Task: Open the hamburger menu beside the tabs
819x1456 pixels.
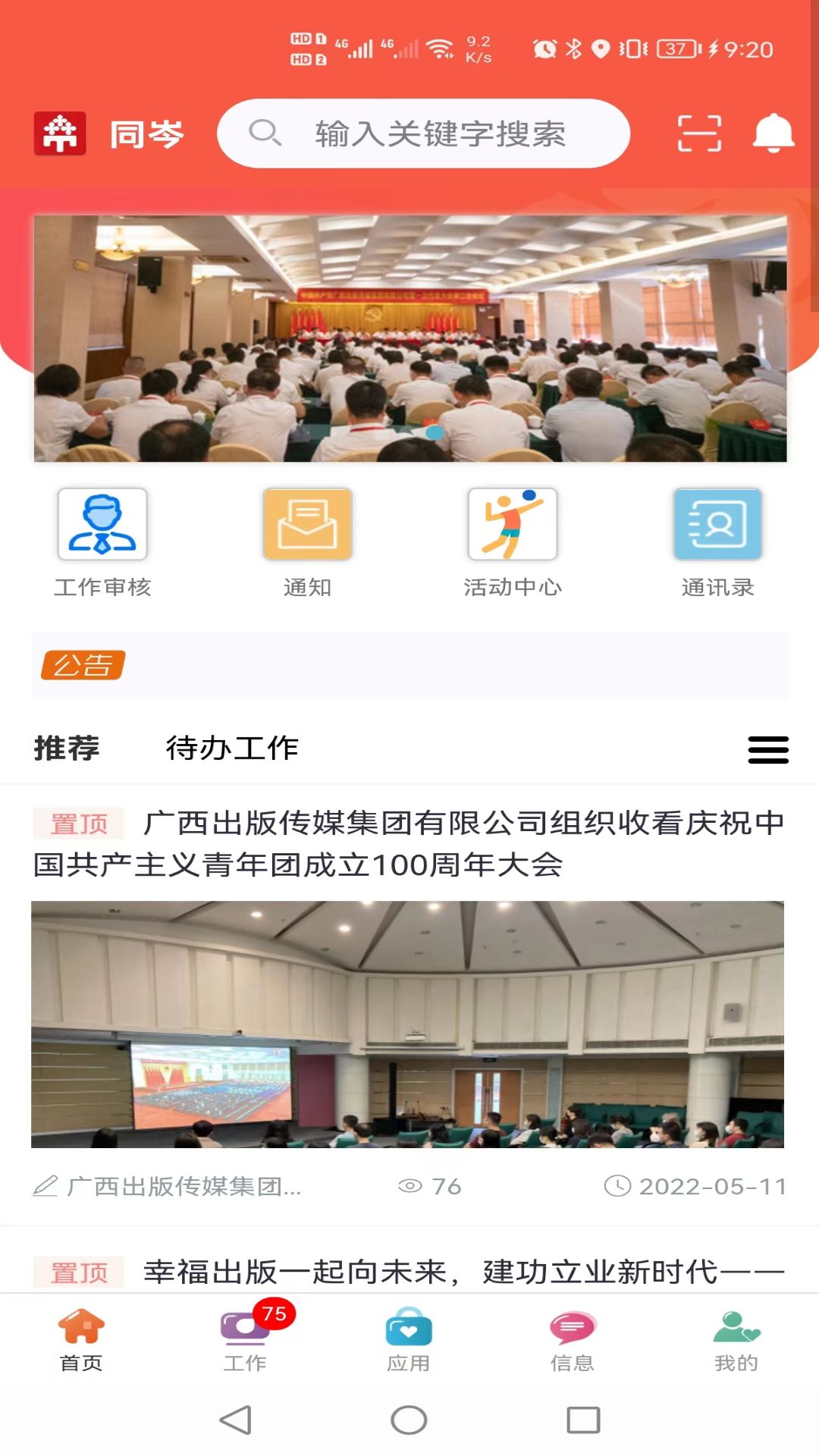Action: 767,749
